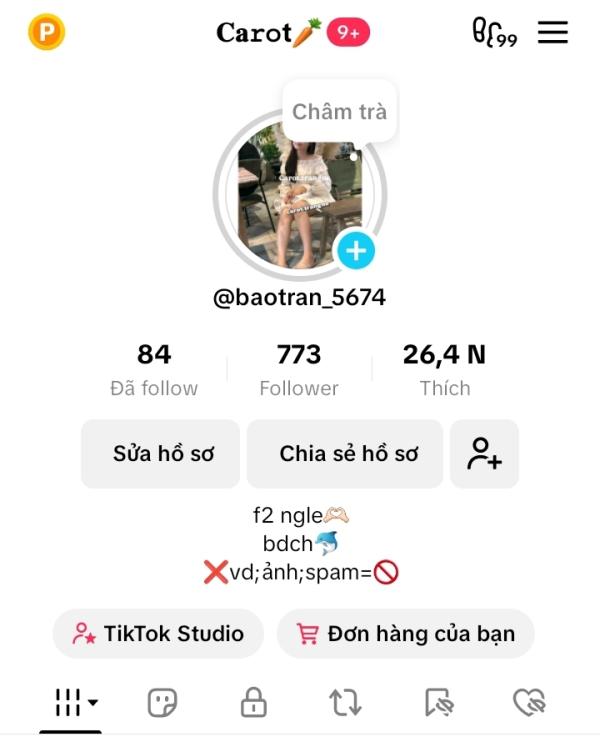View the 84 Đã follow list

(x=154, y=368)
